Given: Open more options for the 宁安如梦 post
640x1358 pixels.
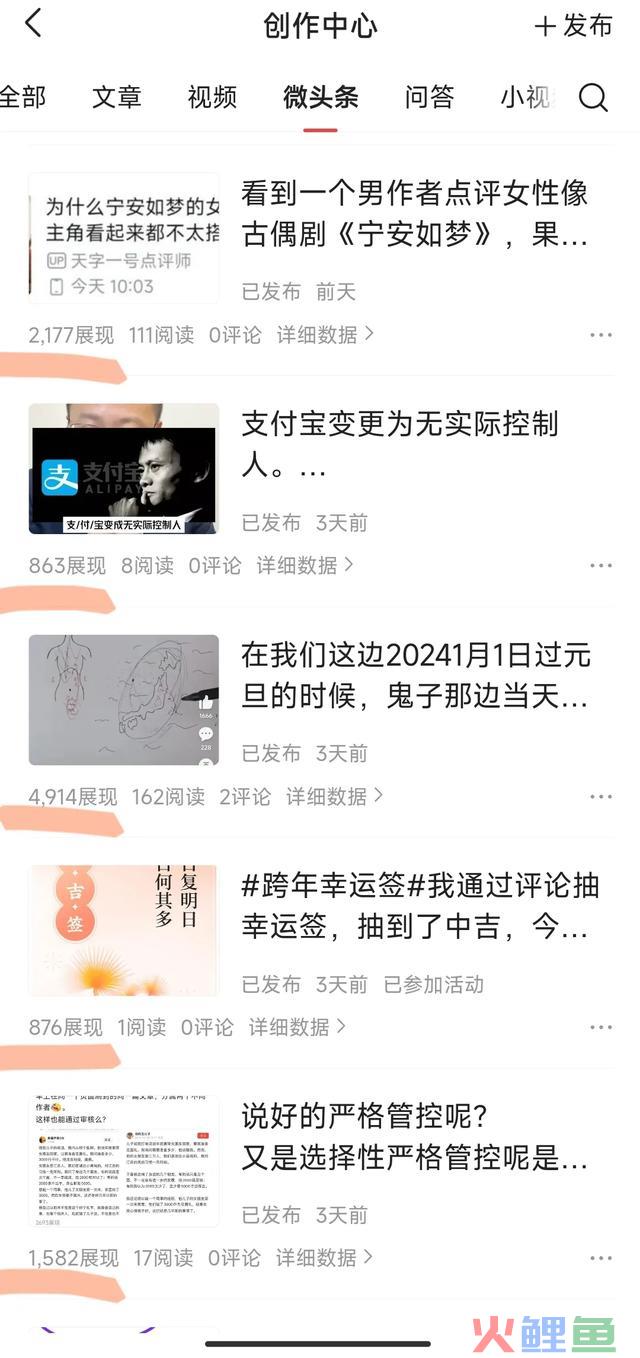Looking at the screenshot, I should [600, 335].
